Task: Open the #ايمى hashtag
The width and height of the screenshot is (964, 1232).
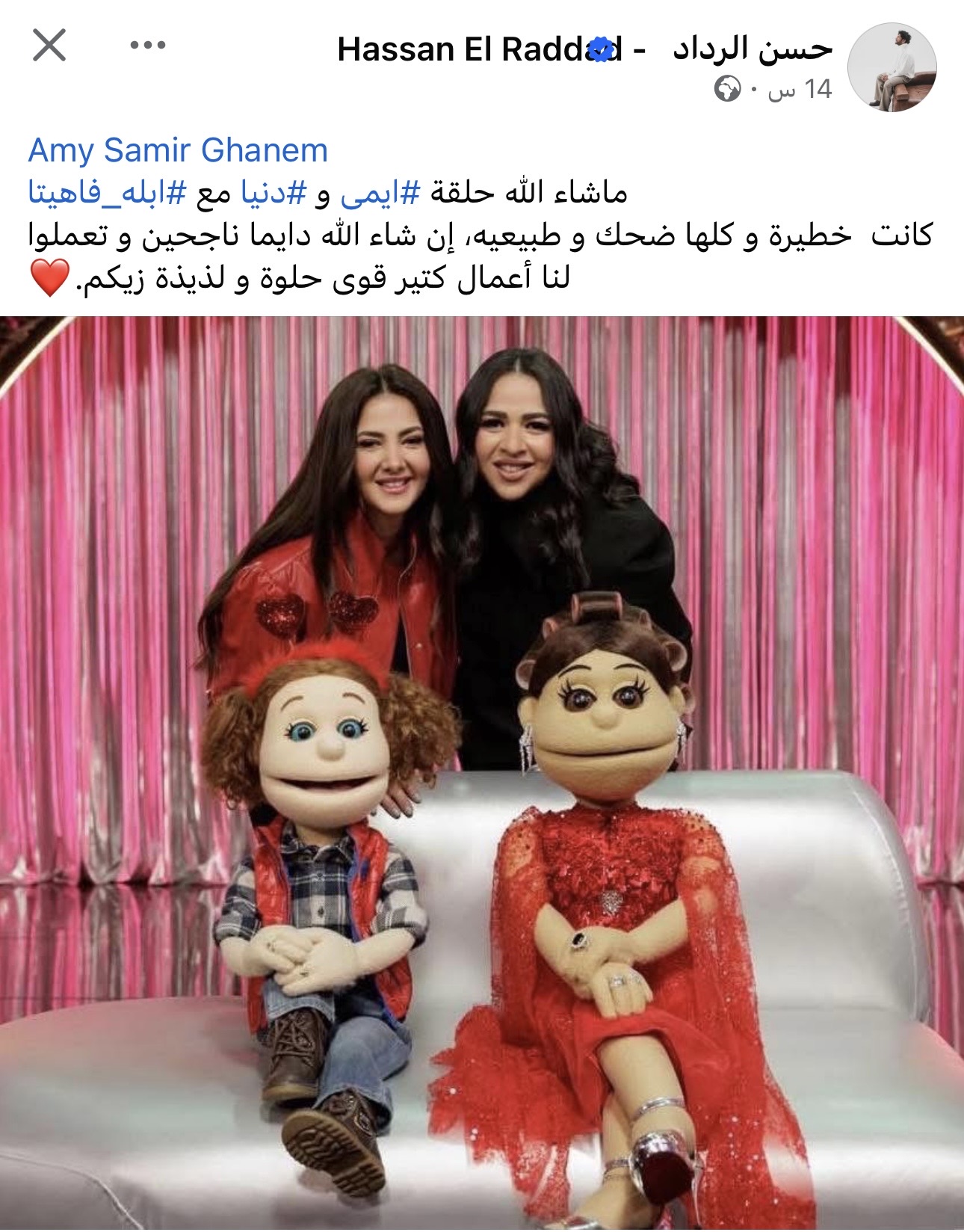Action: tap(381, 193)
